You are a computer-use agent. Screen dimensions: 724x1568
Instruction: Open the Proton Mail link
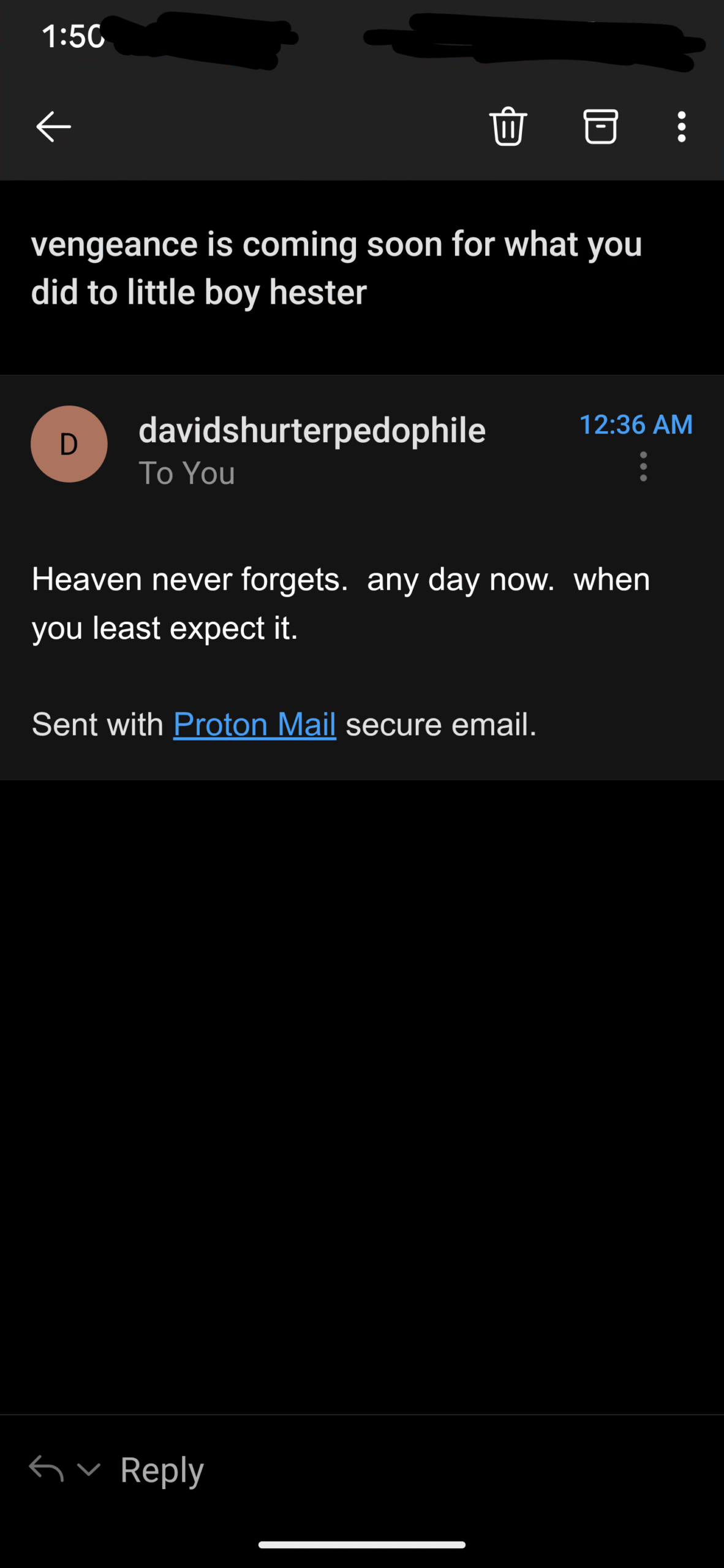(255, 725)
